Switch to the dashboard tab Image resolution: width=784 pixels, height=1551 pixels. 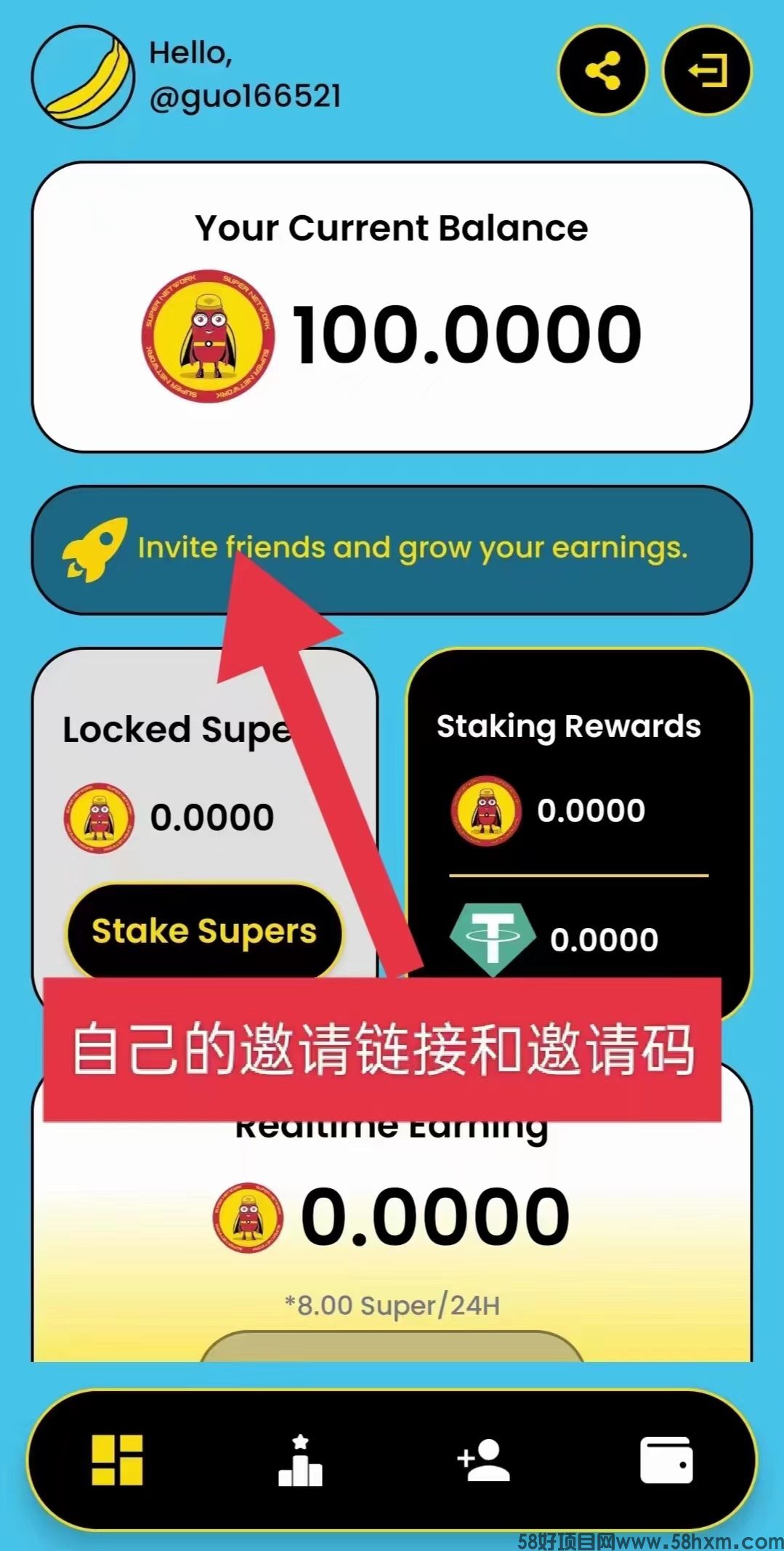117,1459
